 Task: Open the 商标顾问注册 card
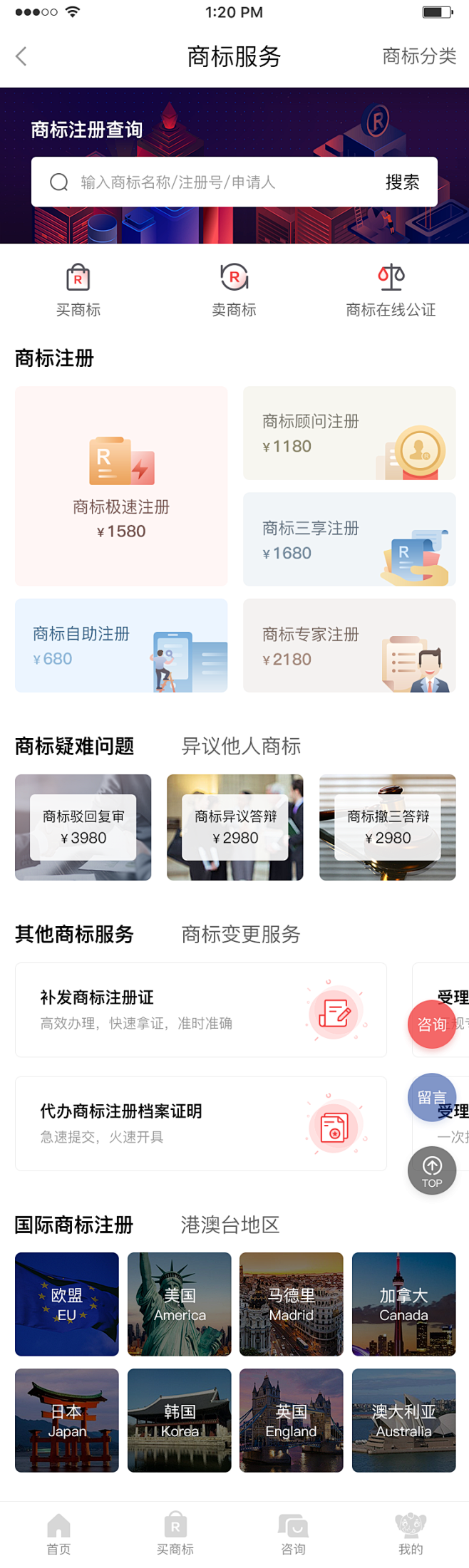click(x=349, y=433)
